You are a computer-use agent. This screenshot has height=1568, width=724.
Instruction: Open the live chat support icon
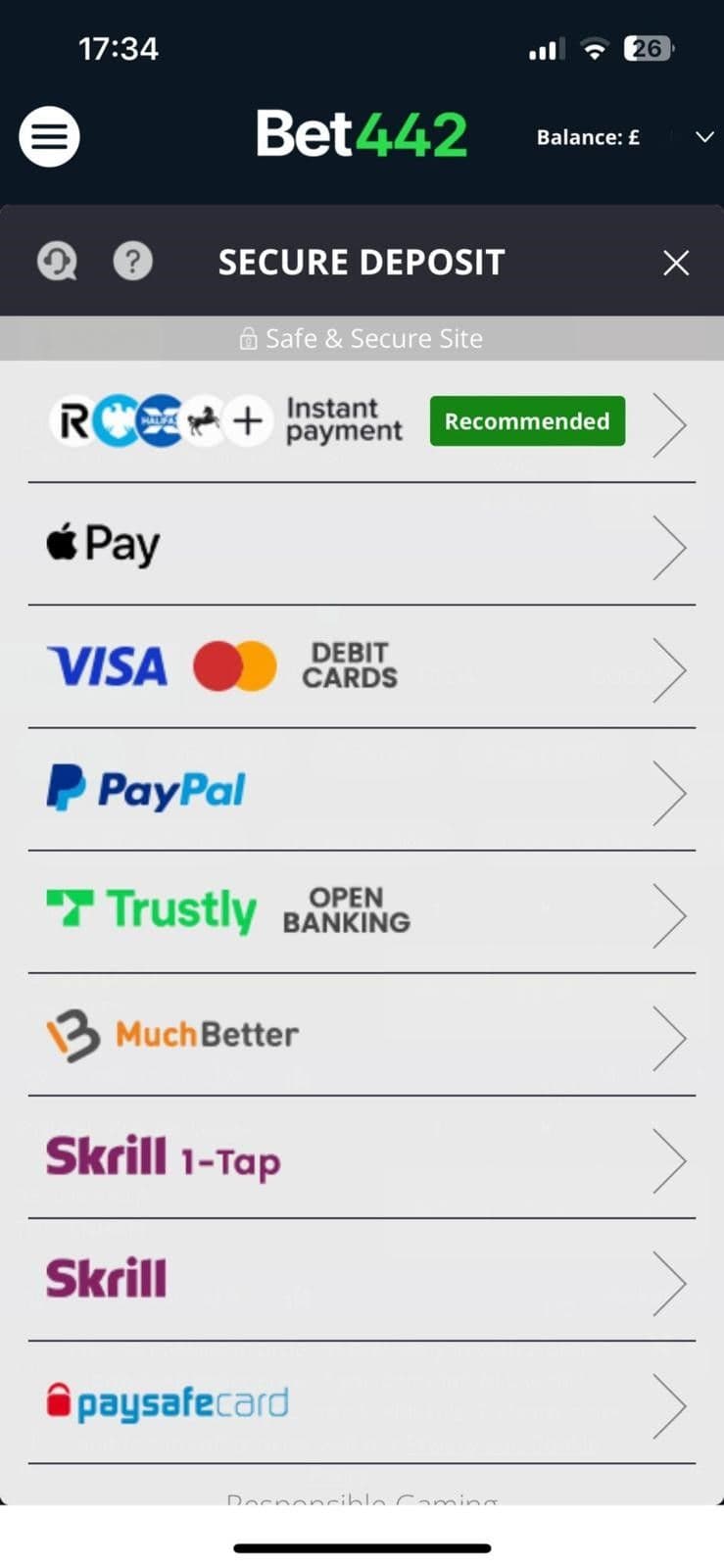[57, 261]
